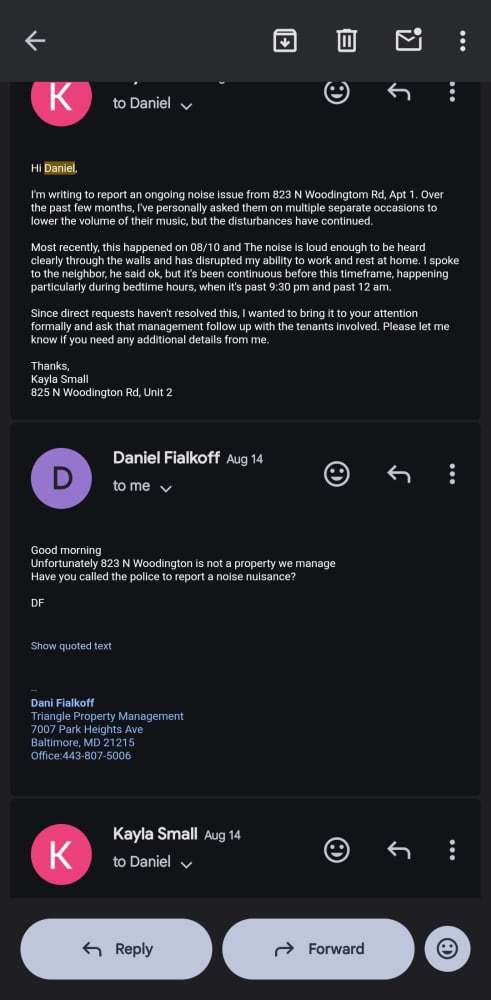This screenshot has height=1000, width=491.
Task: Open more options on Kayla's Aug 14 message
Action: click(x=452, y=849)
